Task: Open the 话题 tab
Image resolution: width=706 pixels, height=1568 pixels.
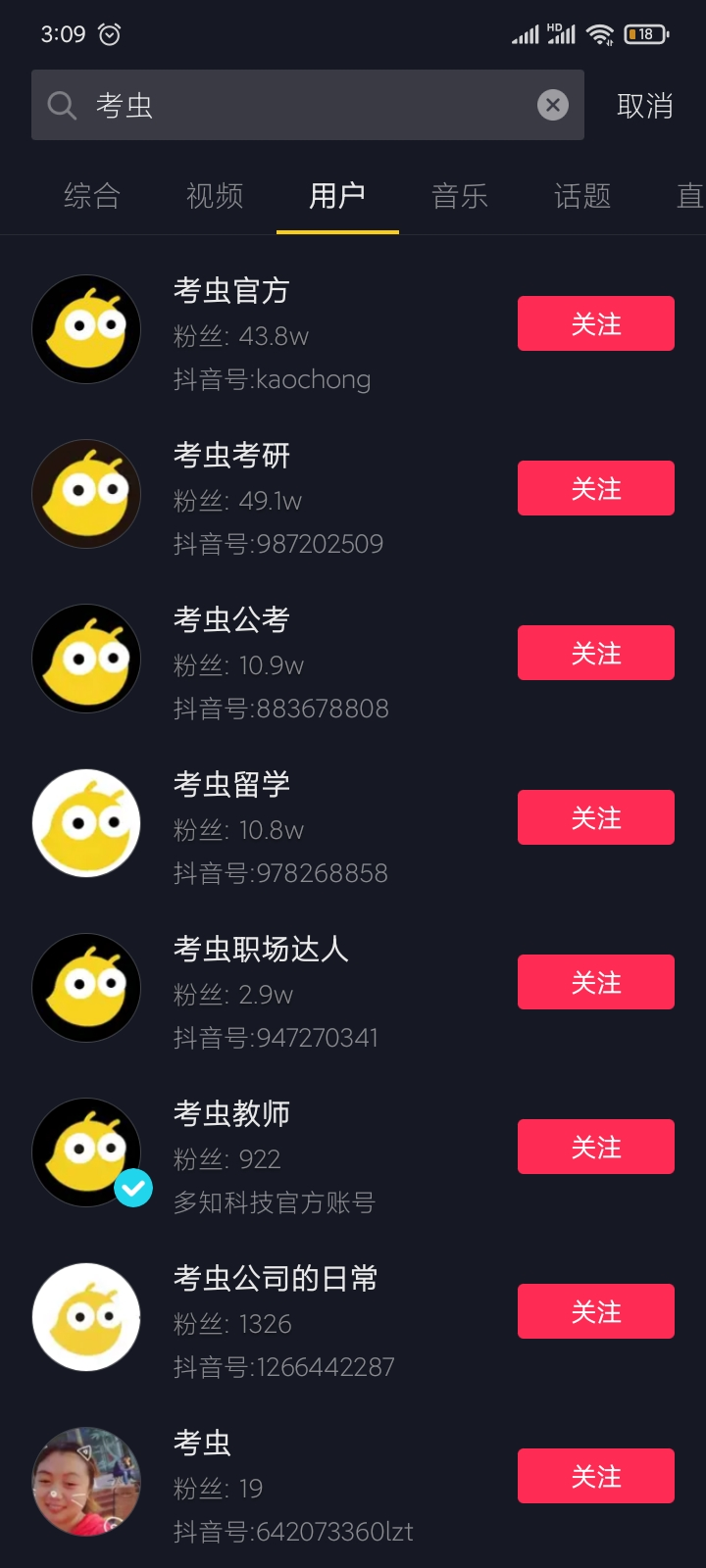Action: click(x=580, y=196)
